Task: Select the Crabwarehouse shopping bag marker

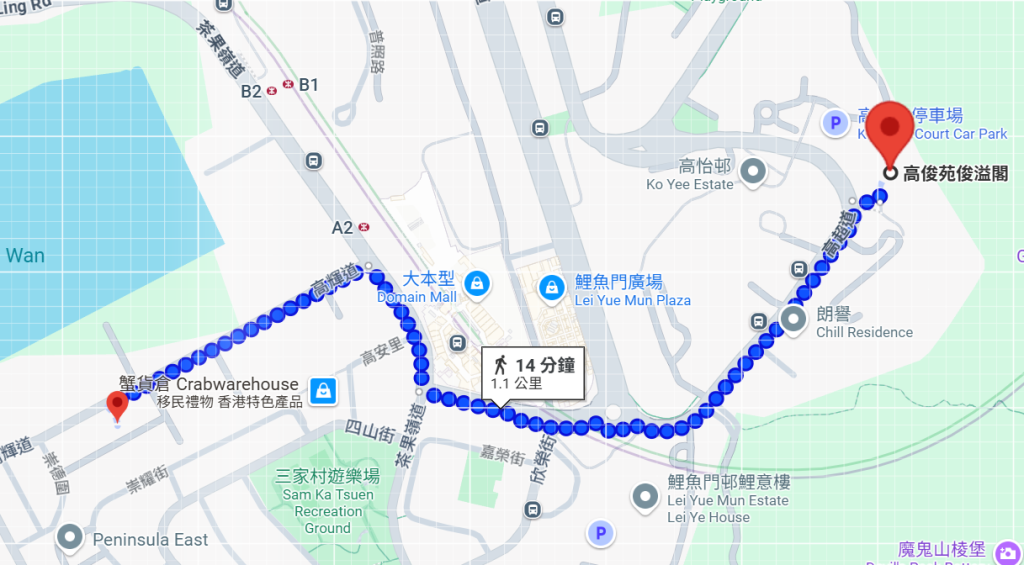Action: (322, 391)
